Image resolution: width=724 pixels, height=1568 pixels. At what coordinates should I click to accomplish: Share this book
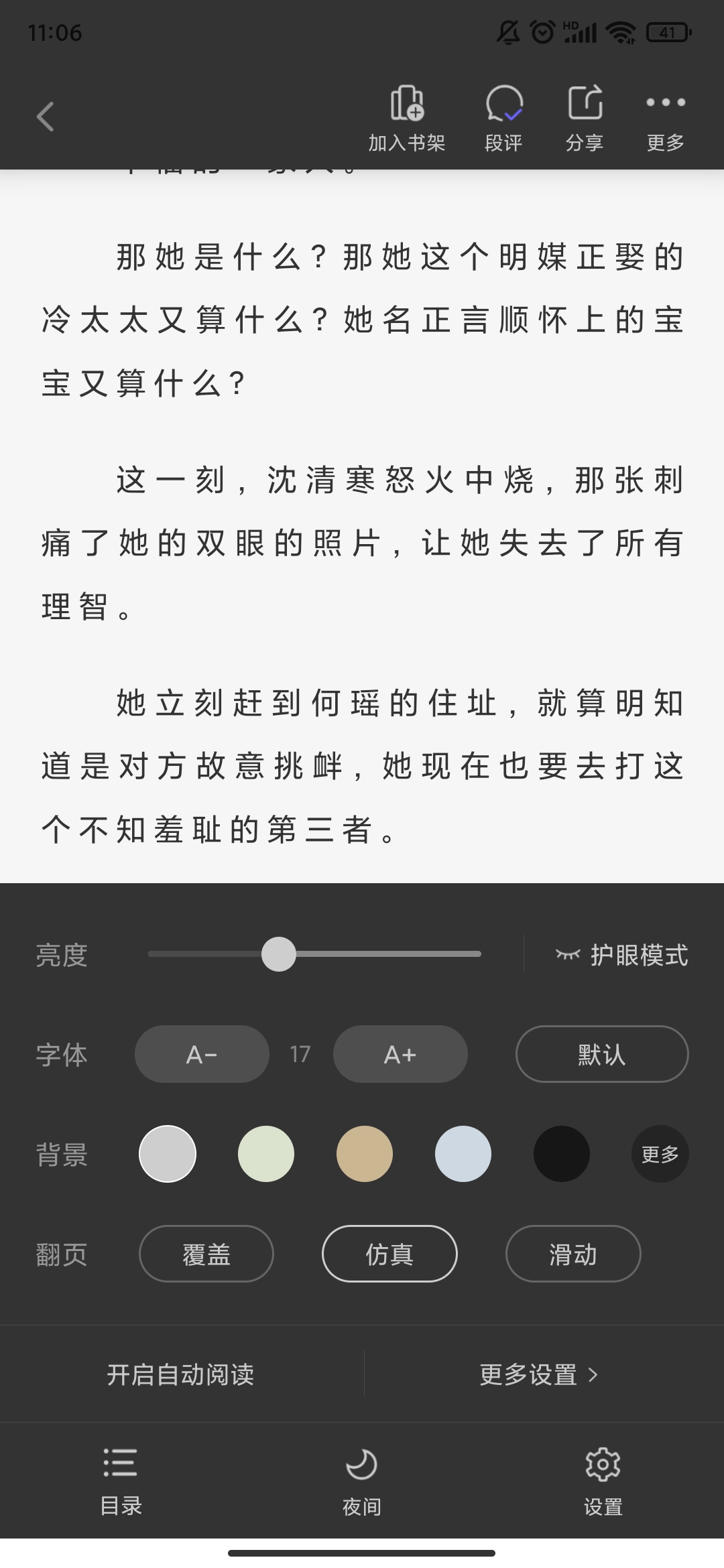click(585, 118)
